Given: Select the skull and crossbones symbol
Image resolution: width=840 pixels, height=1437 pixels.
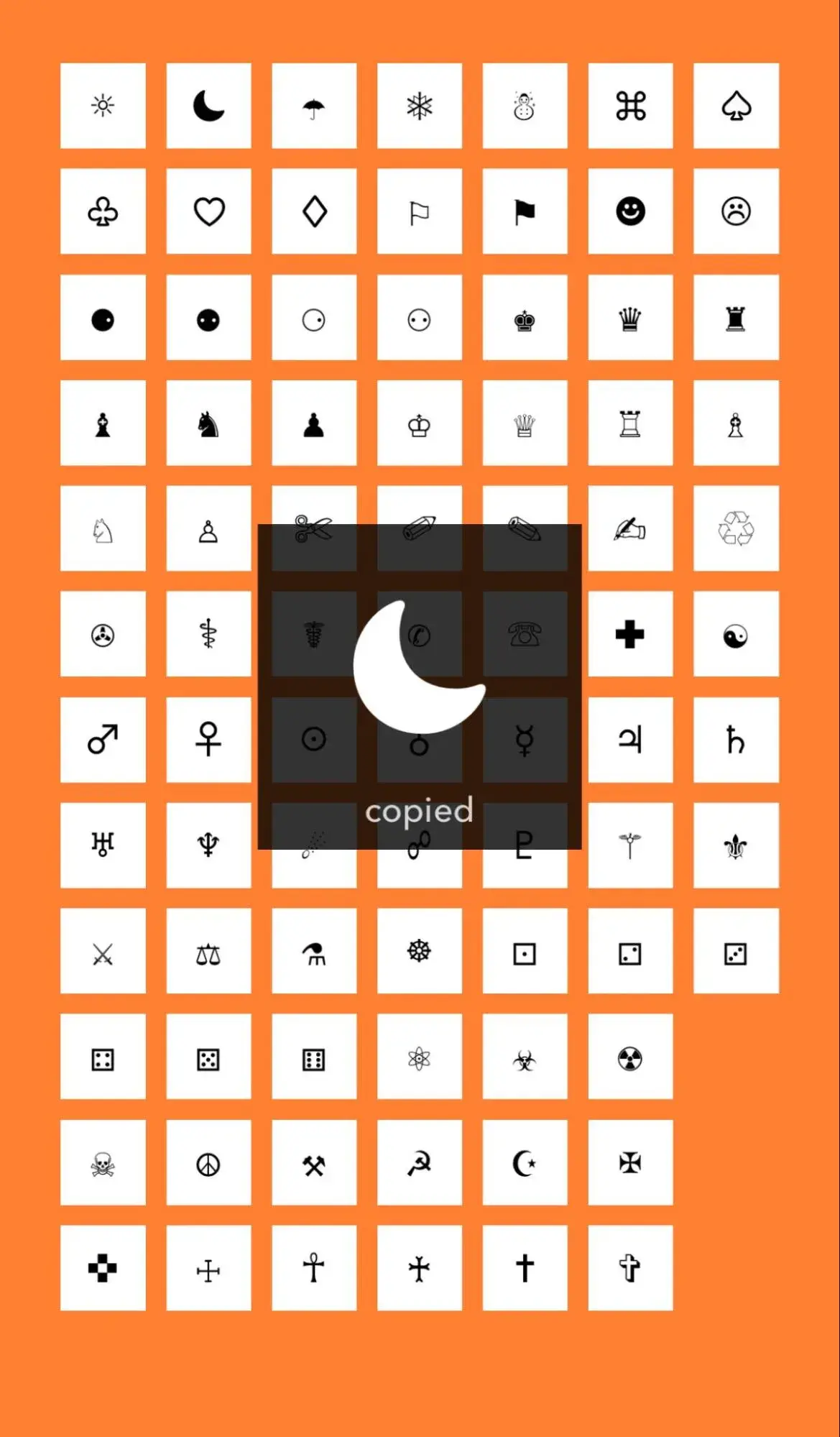Looking at the screenshot, I should [x=103, y=1162].
